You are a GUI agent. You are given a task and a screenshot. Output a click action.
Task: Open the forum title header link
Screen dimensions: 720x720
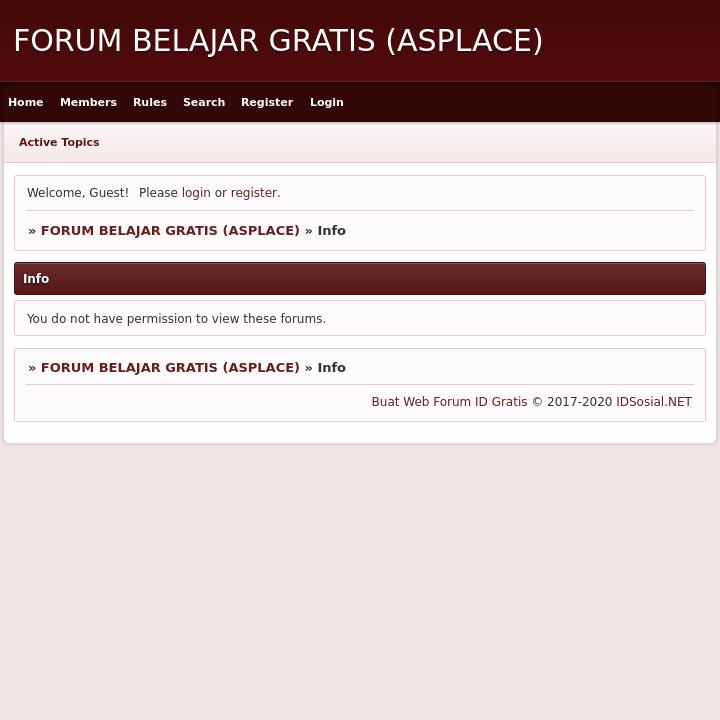tap(278, 41)
